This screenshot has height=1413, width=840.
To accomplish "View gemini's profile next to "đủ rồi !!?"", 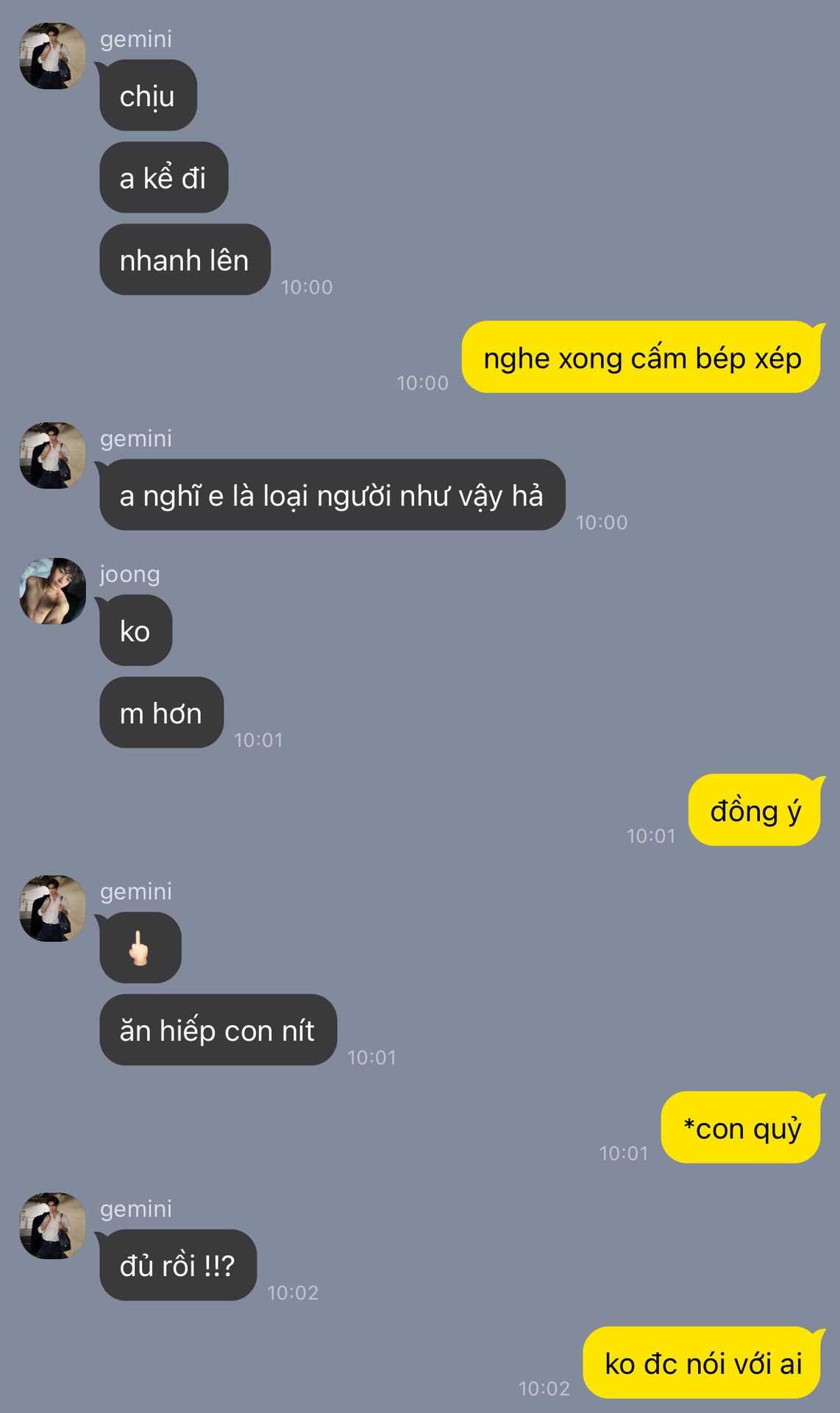I will click(52, 1225).
